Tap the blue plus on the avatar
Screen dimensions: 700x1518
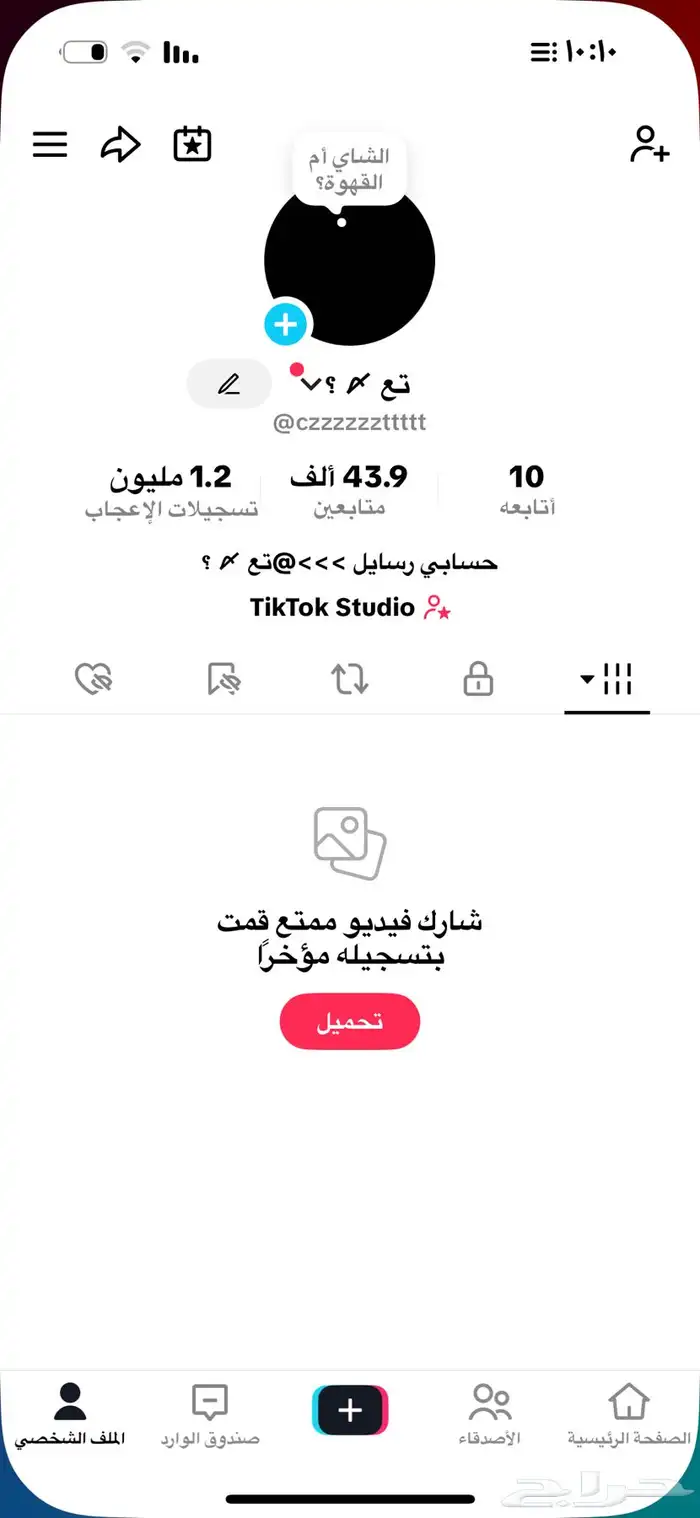point(286,324)
